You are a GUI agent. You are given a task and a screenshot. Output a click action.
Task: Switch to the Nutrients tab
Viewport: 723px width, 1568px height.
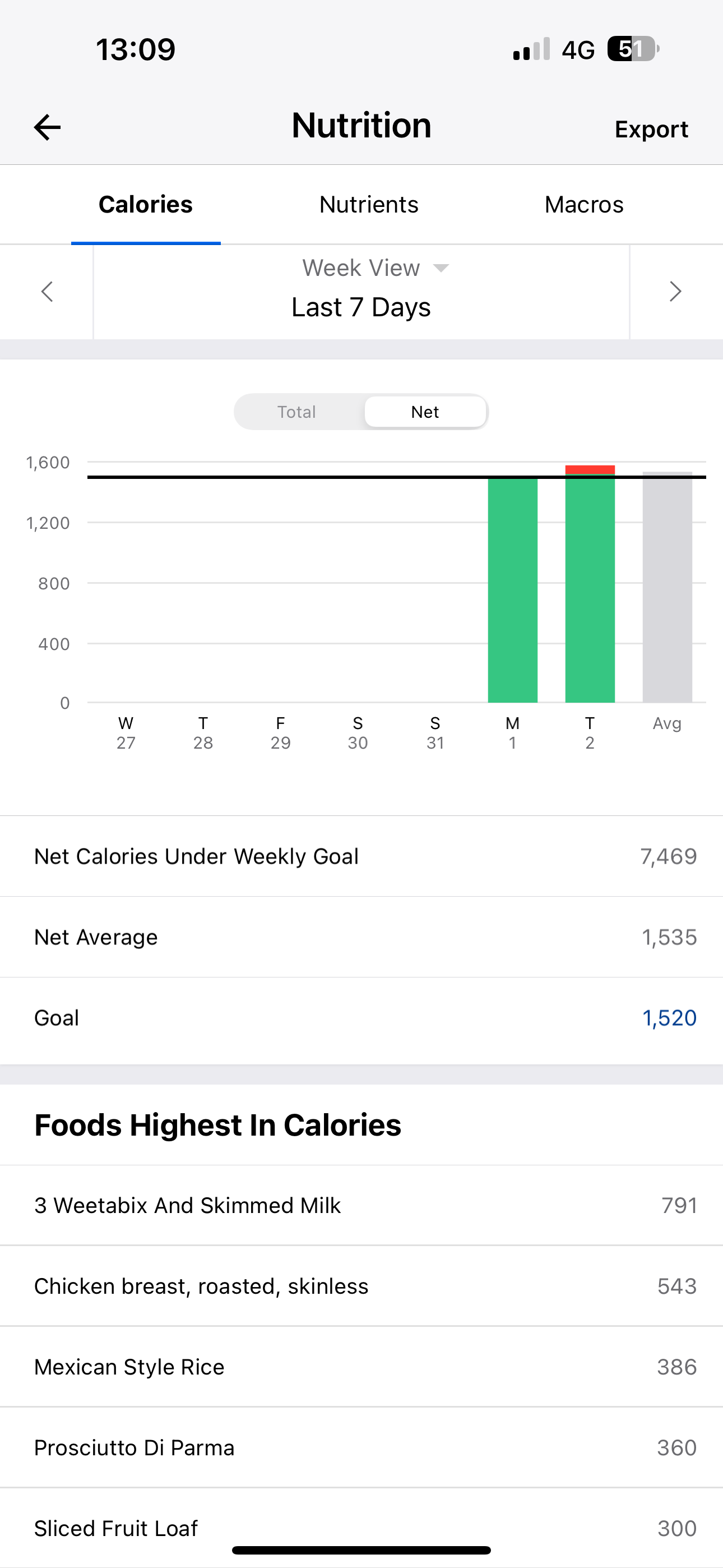click(x=368, y=205)
